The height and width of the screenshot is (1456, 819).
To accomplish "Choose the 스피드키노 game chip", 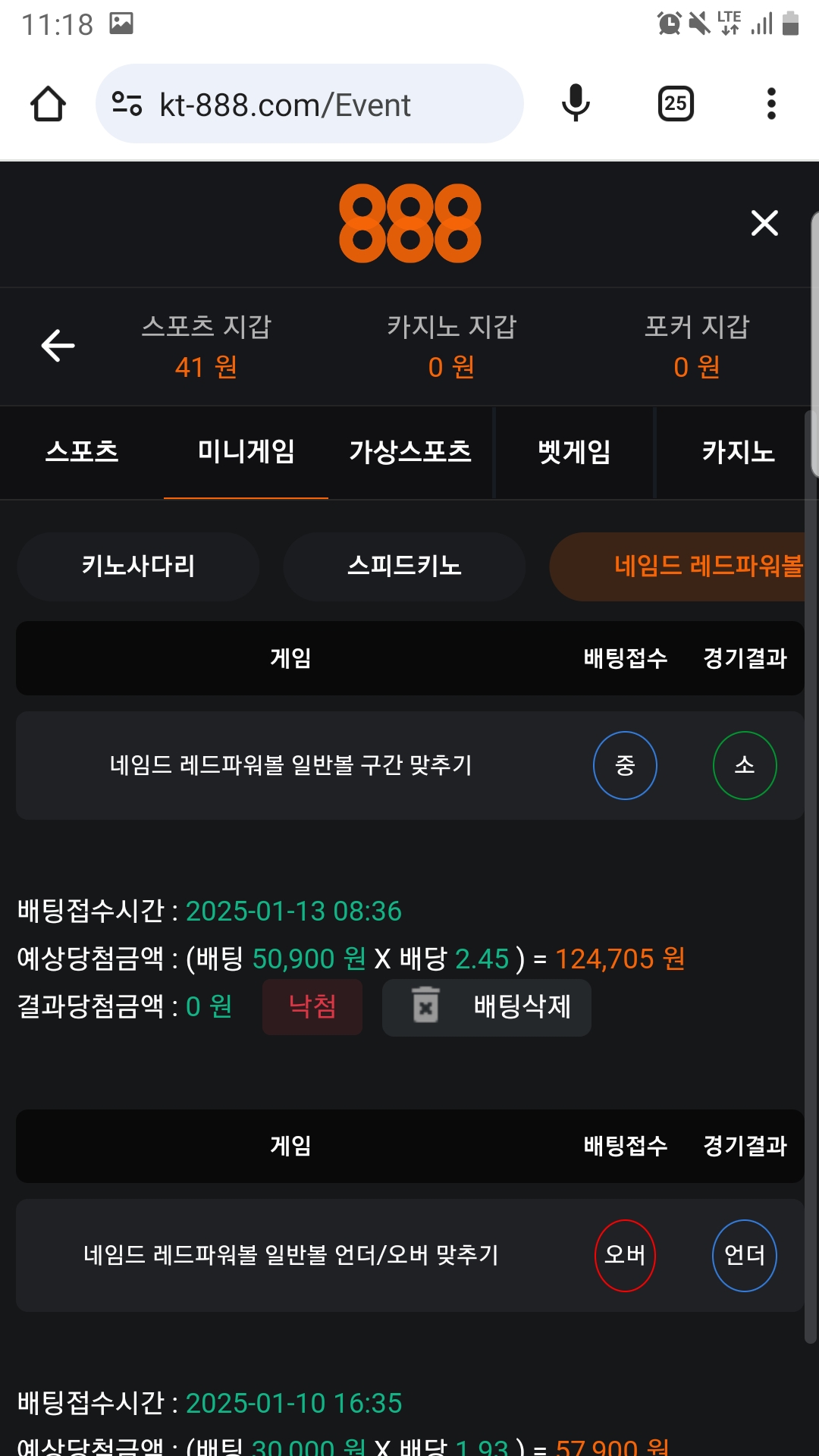I will [404, 566].
